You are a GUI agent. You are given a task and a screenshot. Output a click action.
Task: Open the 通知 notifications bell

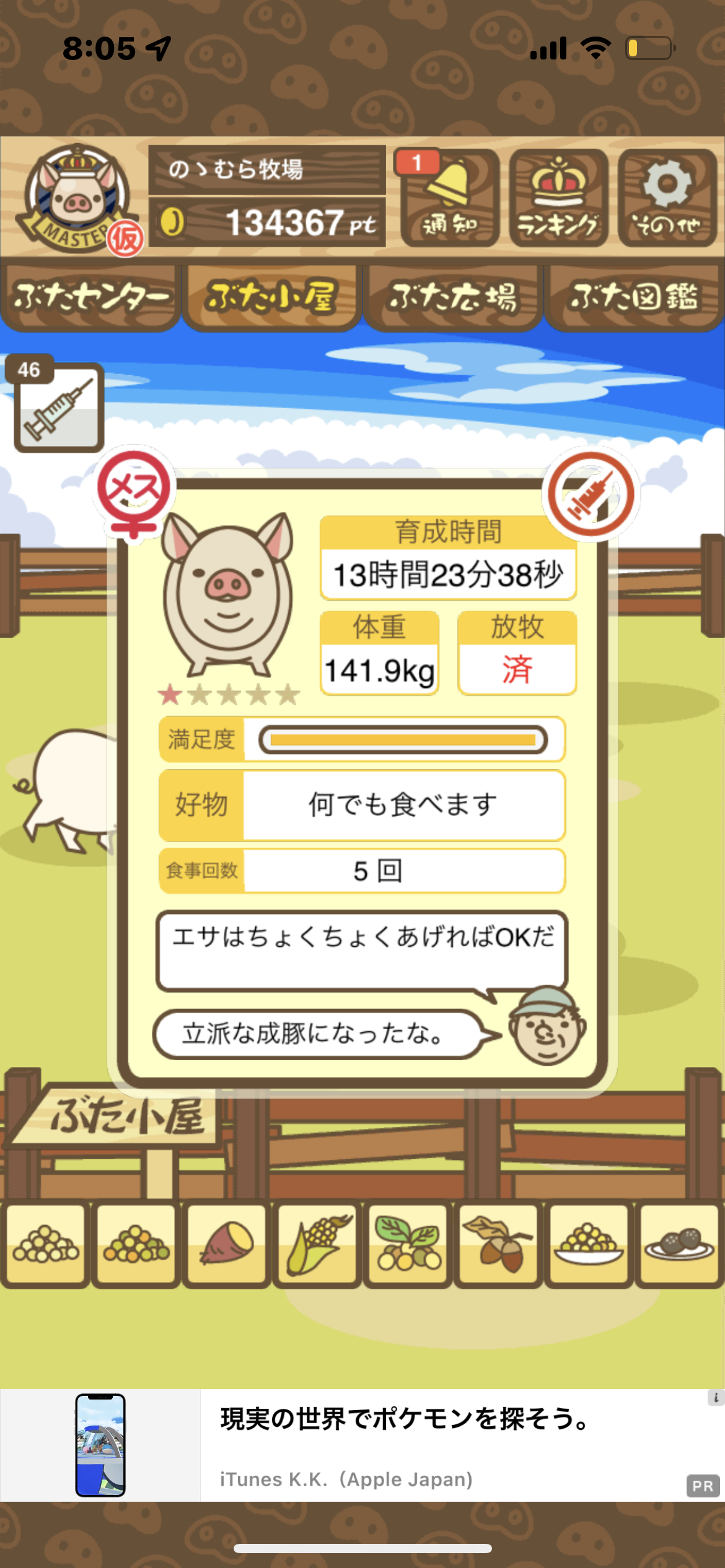click(x=450, y=198)
